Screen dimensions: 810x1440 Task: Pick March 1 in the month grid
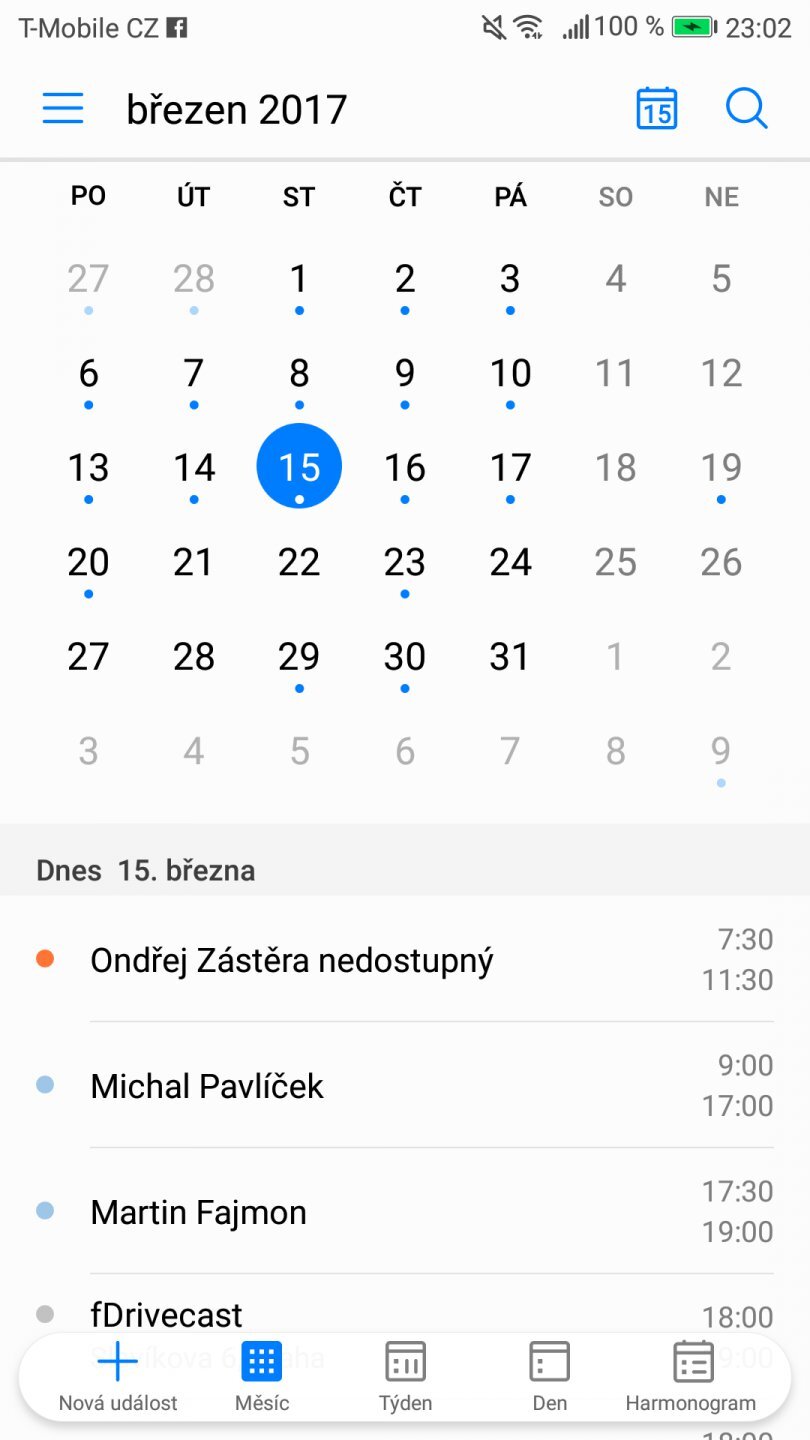click(299, 279)
